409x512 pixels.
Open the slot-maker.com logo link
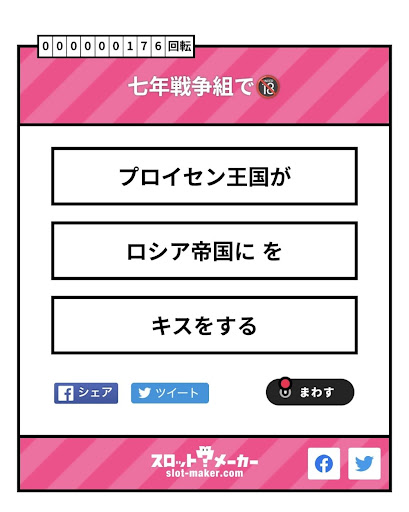pos(204,463)
